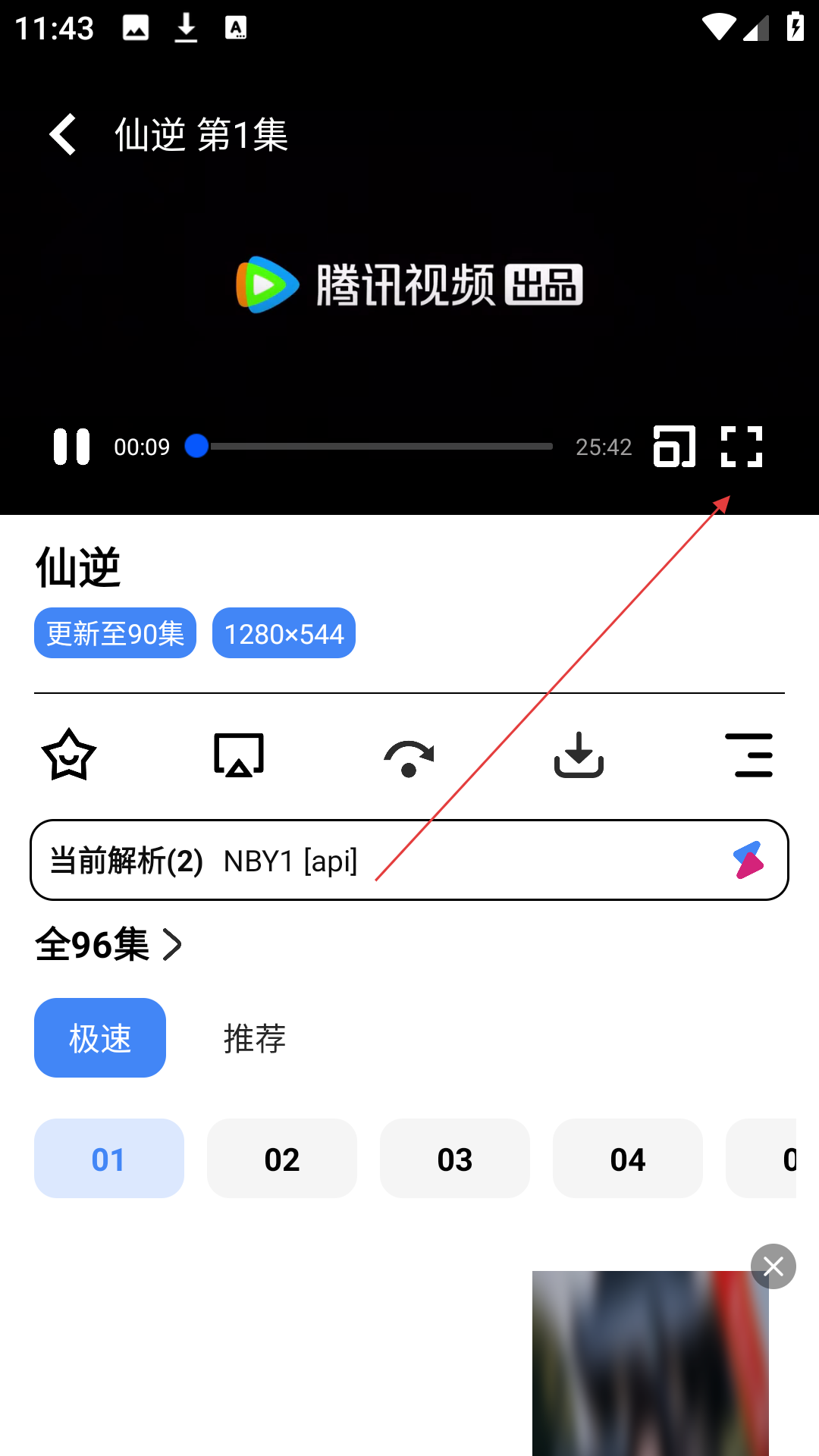Download this episode

click(x=579, y=755)
